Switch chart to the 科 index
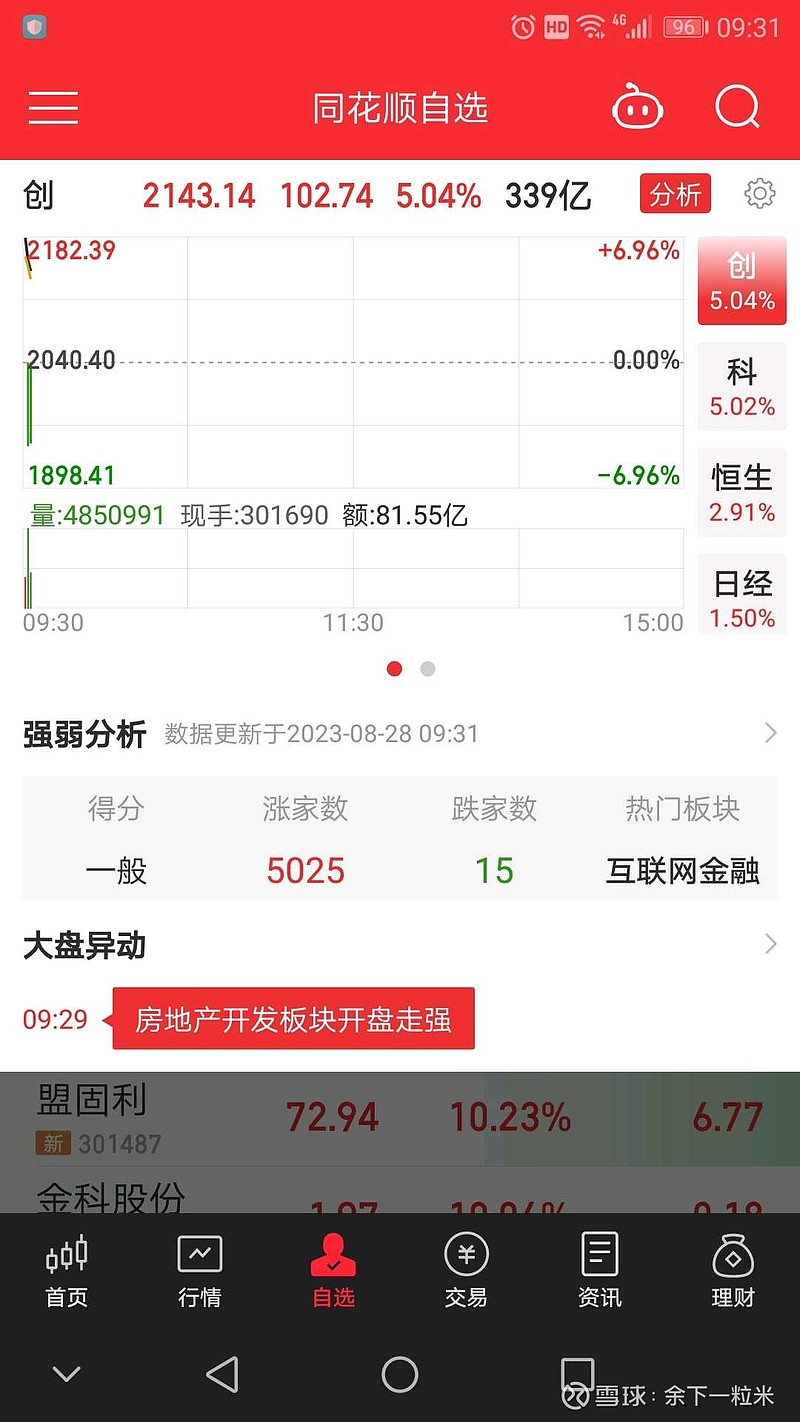800x1422 pixels. [741, 386]
